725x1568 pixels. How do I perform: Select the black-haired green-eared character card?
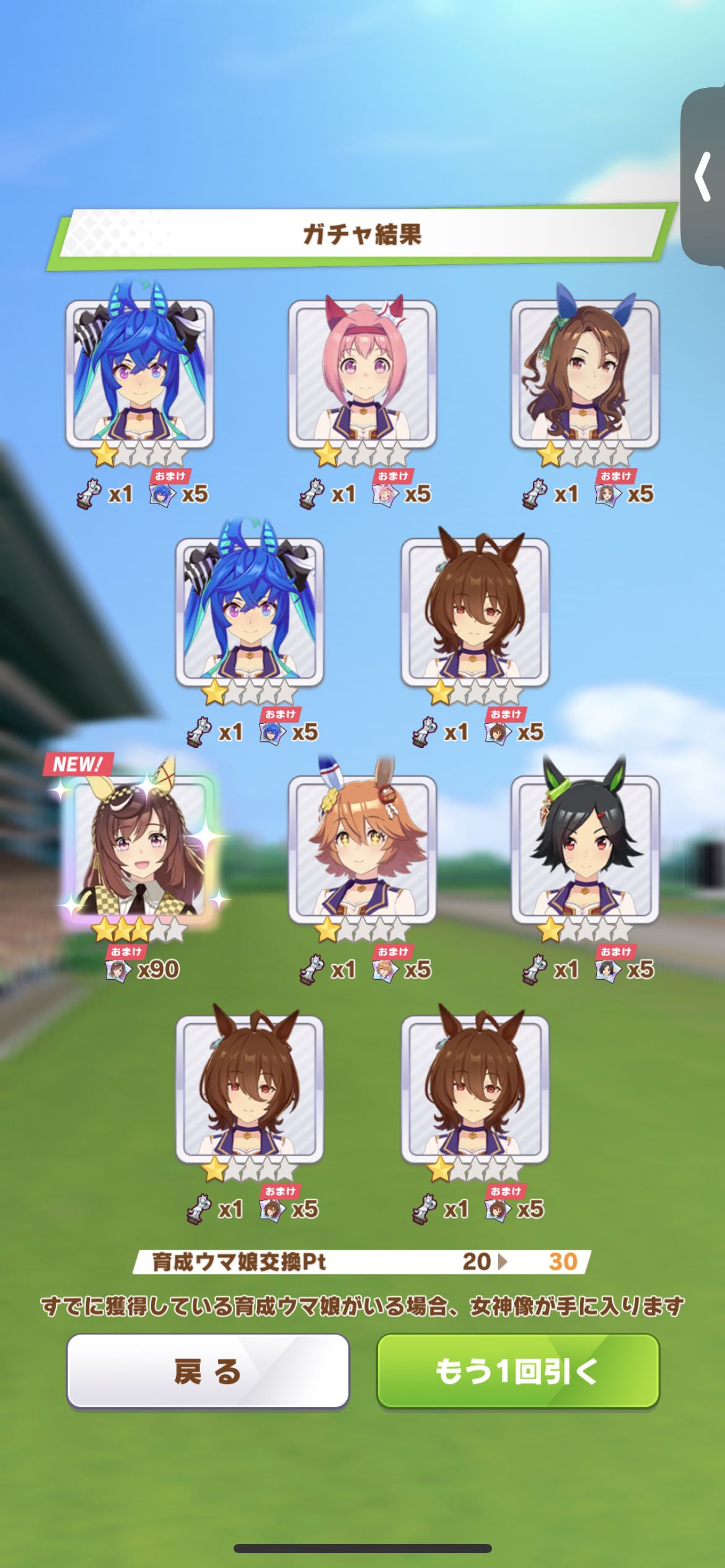(x=585, y=848)
